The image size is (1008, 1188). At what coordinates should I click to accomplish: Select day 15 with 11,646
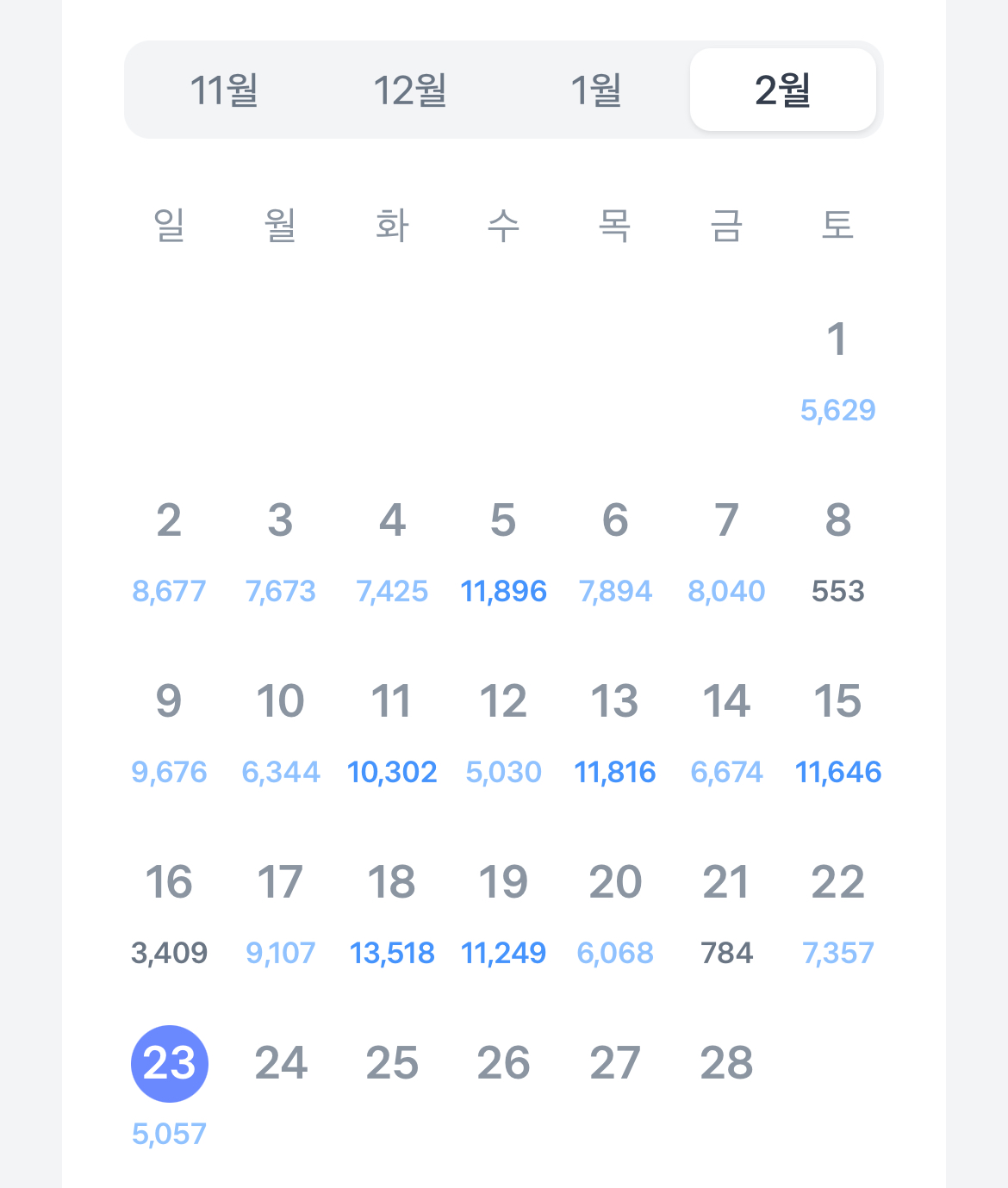[837, 732]
